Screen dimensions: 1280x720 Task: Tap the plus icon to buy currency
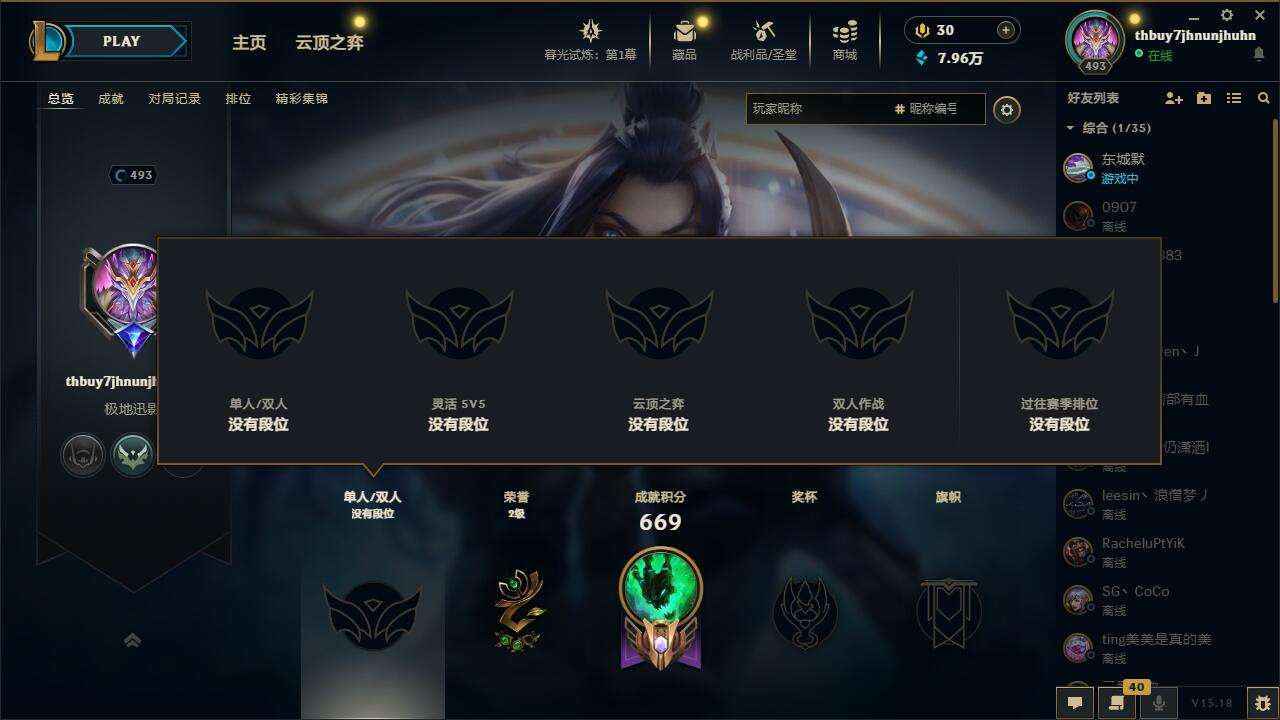[x=1006, y=30]
